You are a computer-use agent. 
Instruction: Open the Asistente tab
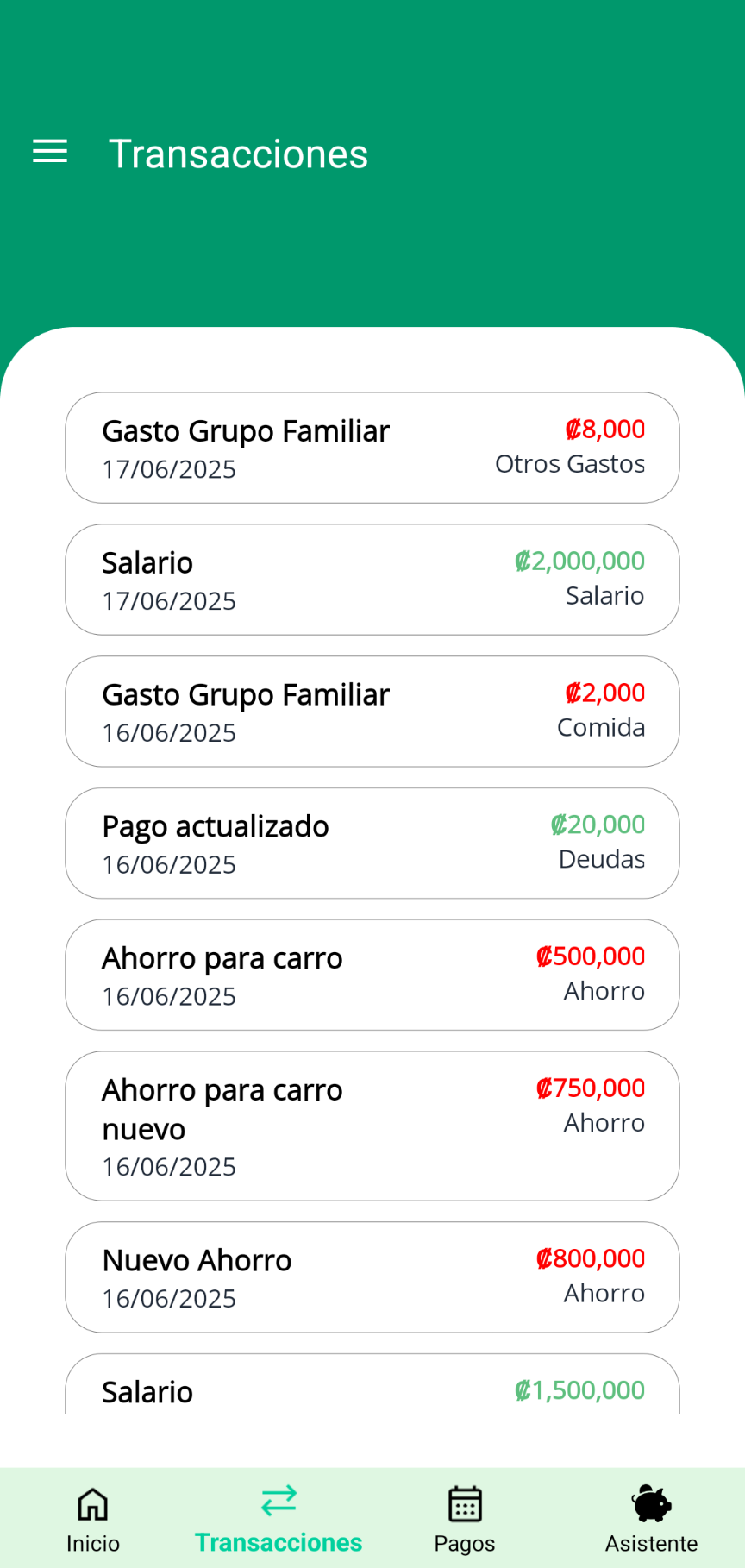click(x=652, y=1519)
